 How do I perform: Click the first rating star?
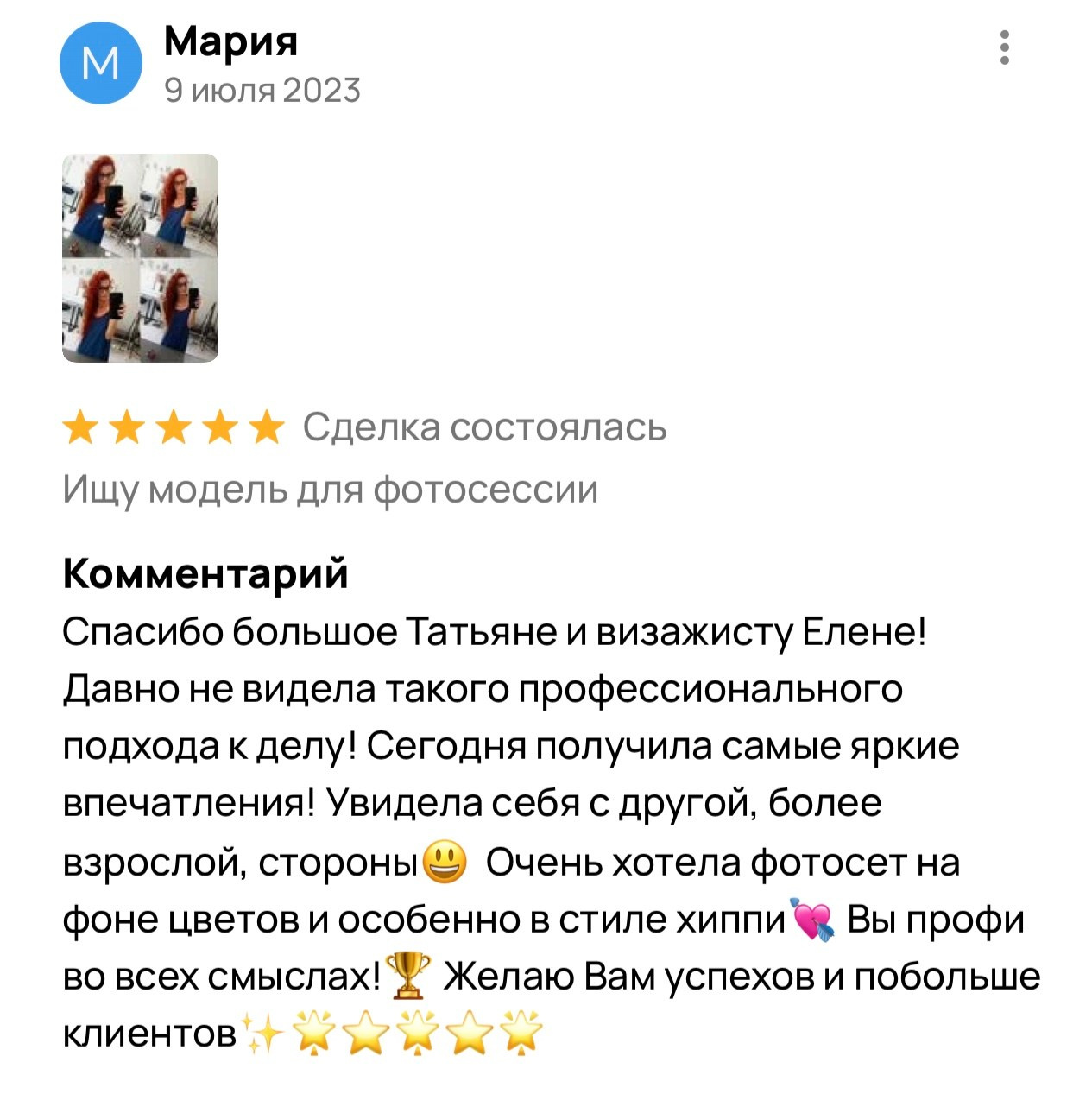click(79, 424)
